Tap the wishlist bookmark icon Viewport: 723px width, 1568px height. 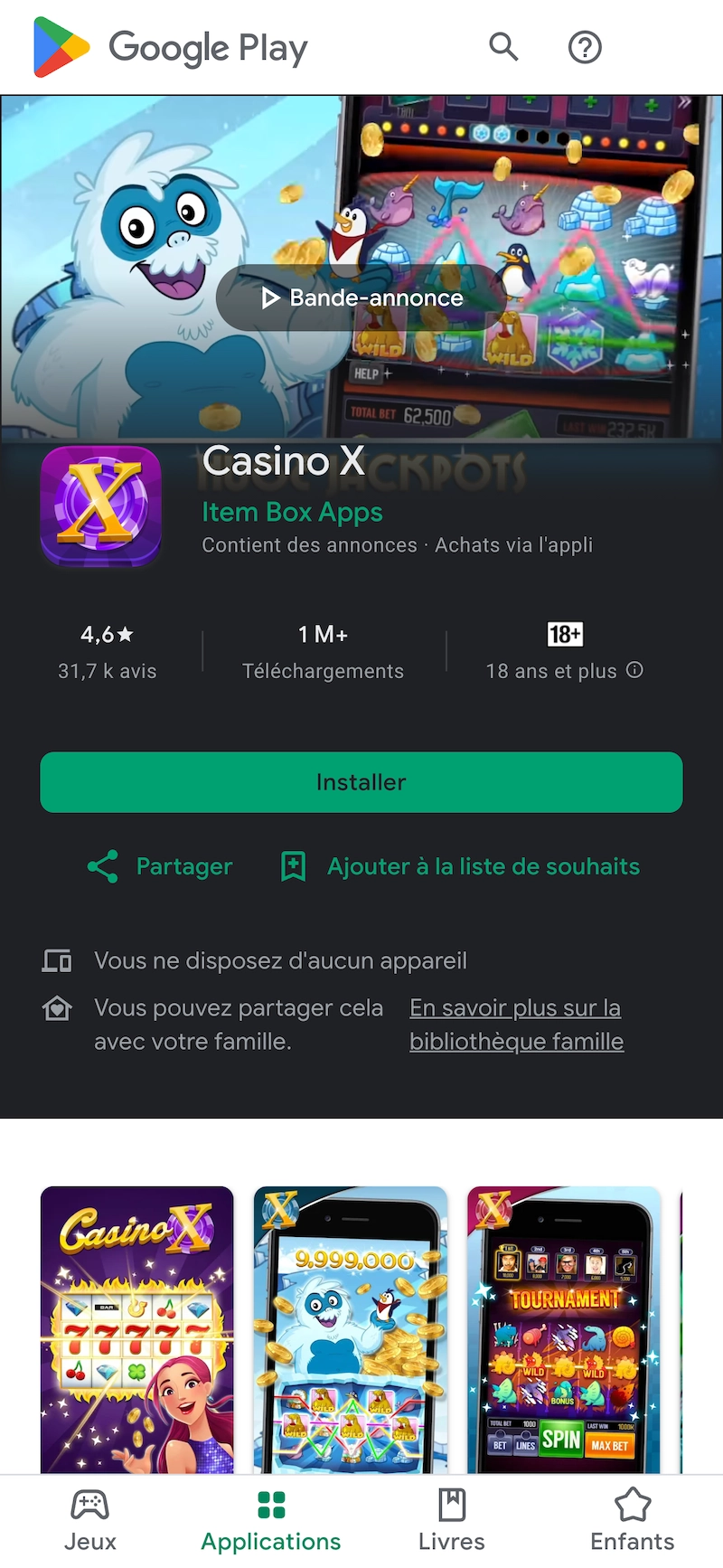pos(293,865)
